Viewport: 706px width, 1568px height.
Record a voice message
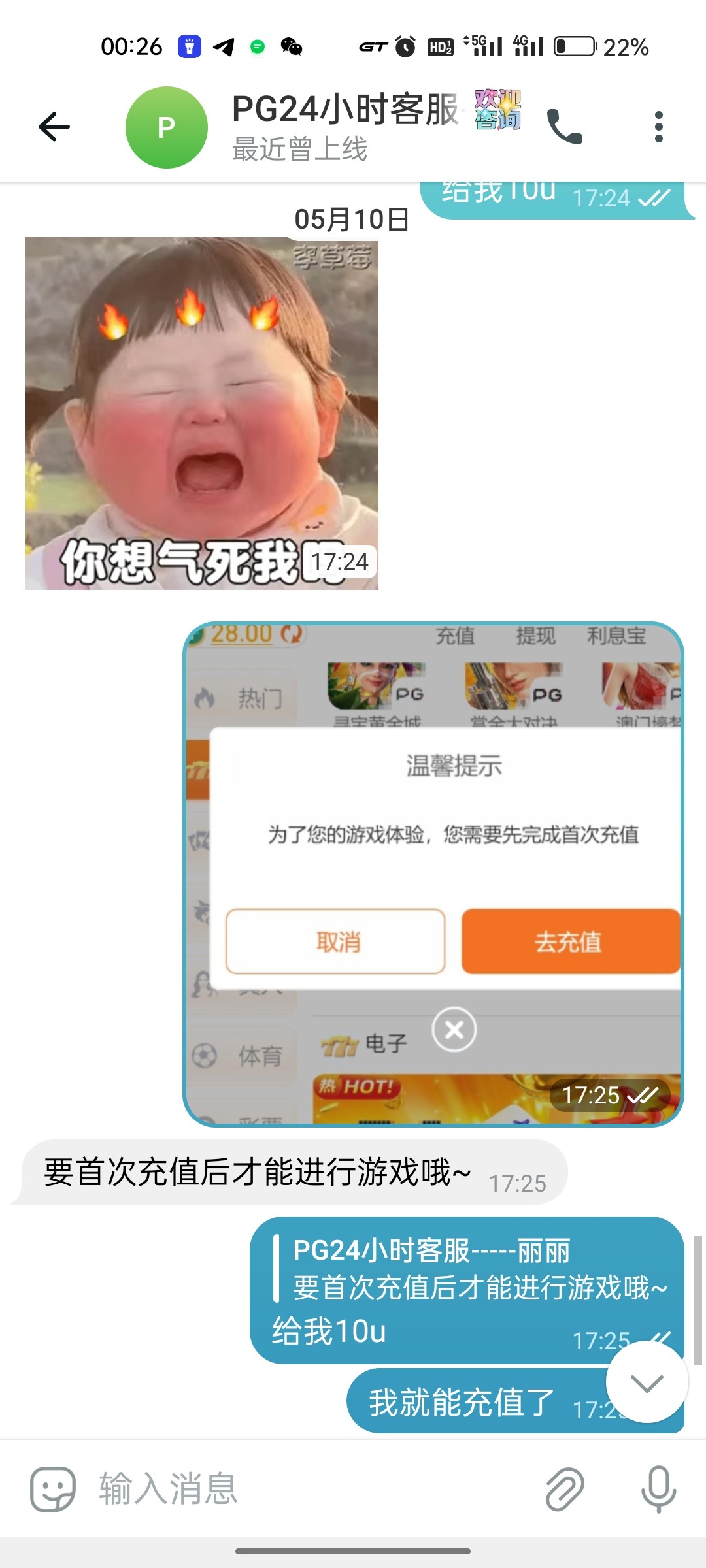coord(658,1488)
